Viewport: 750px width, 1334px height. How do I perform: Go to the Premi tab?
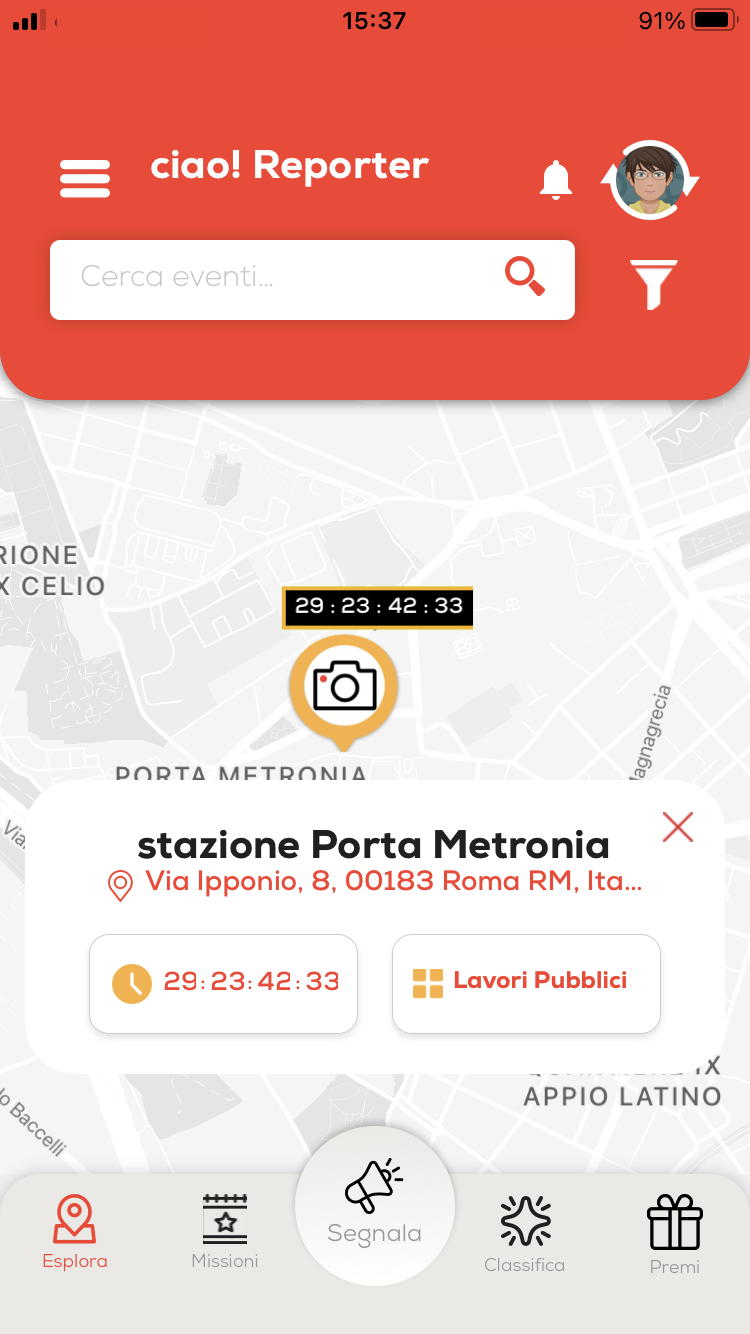[675, 1234]
